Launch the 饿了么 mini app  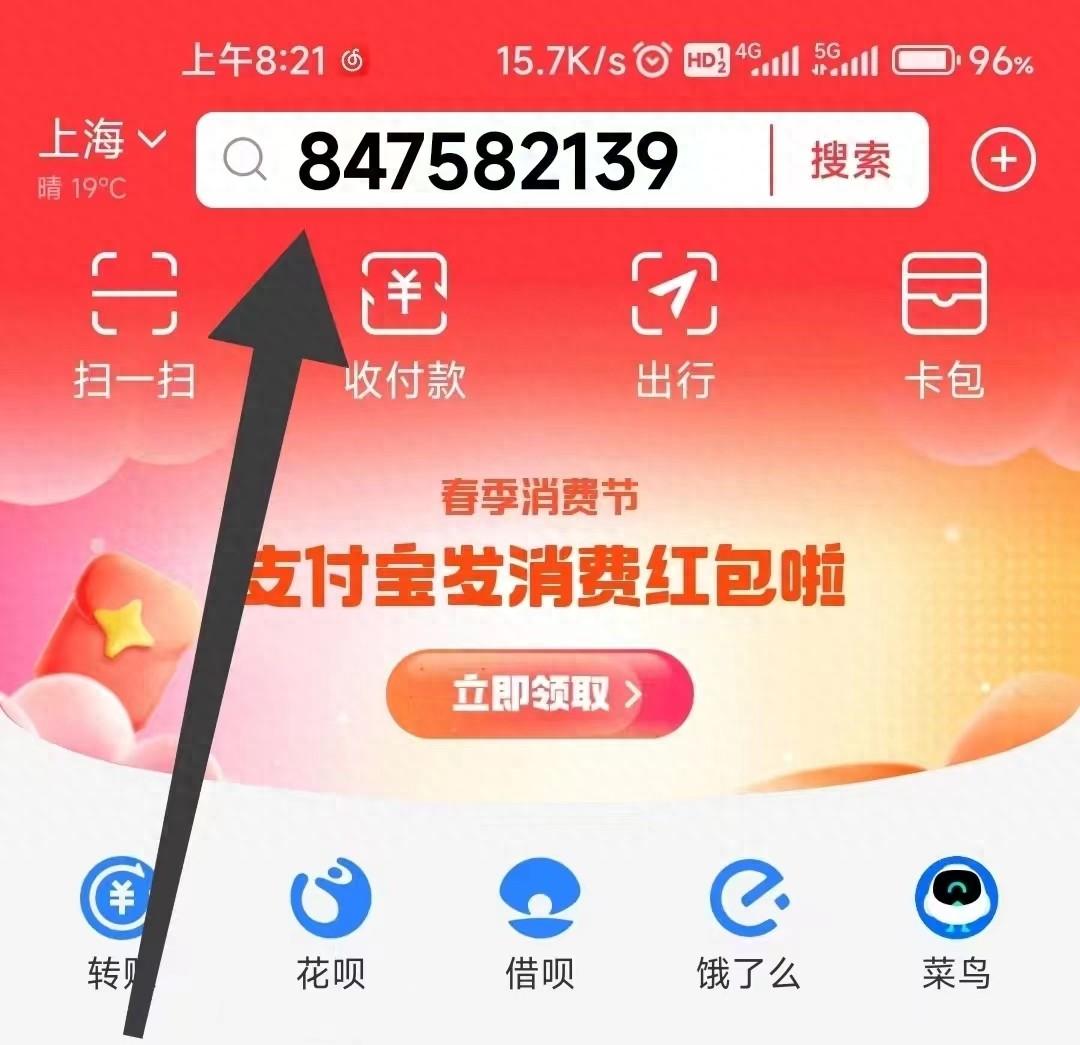[749, 922]
